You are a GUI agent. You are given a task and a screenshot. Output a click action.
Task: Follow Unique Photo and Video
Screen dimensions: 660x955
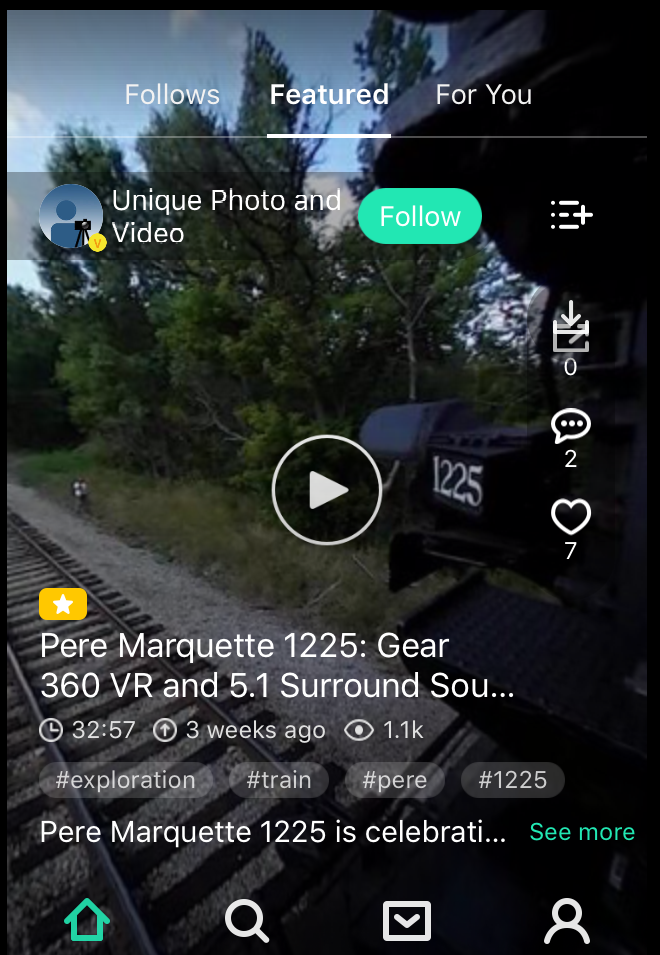tap(419, 216)
